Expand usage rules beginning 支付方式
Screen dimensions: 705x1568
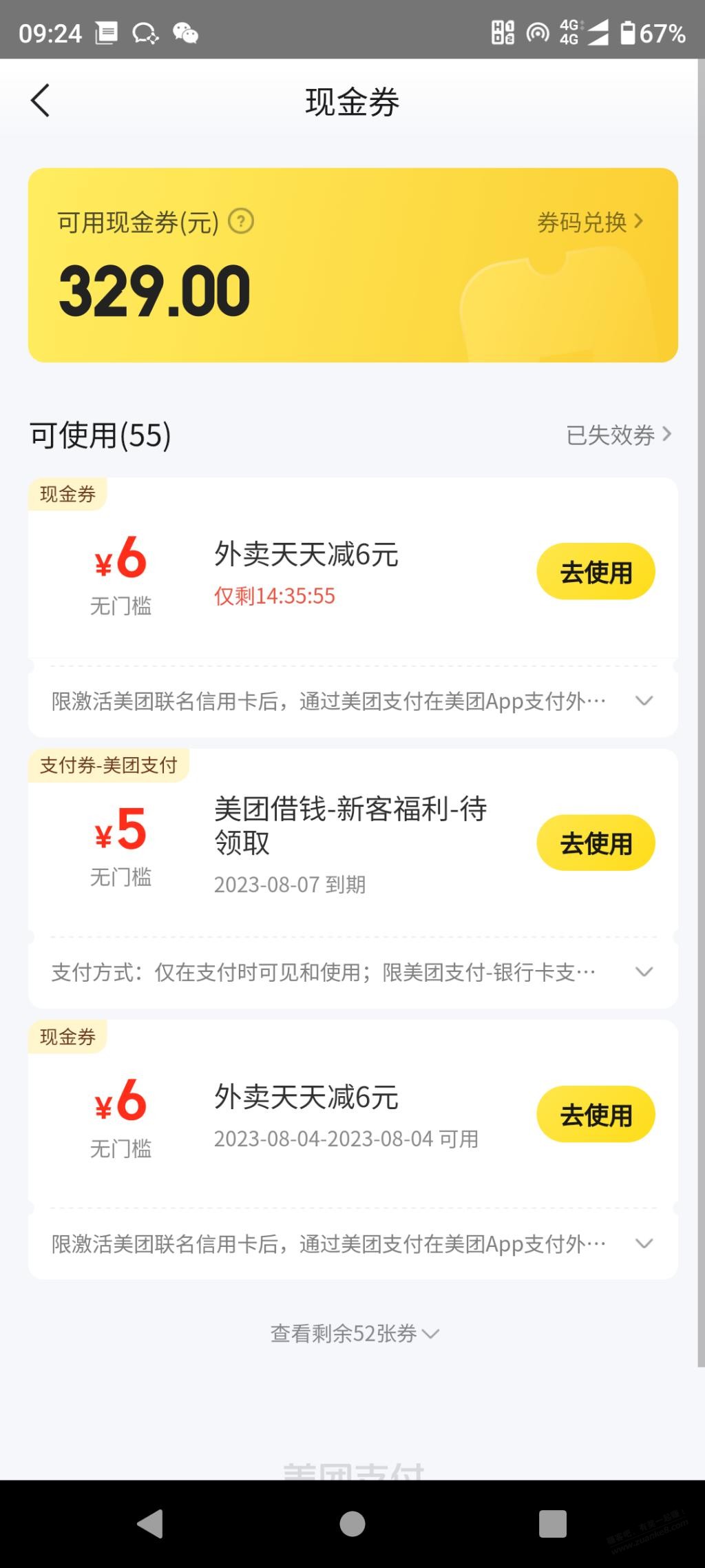click(352, 972)
